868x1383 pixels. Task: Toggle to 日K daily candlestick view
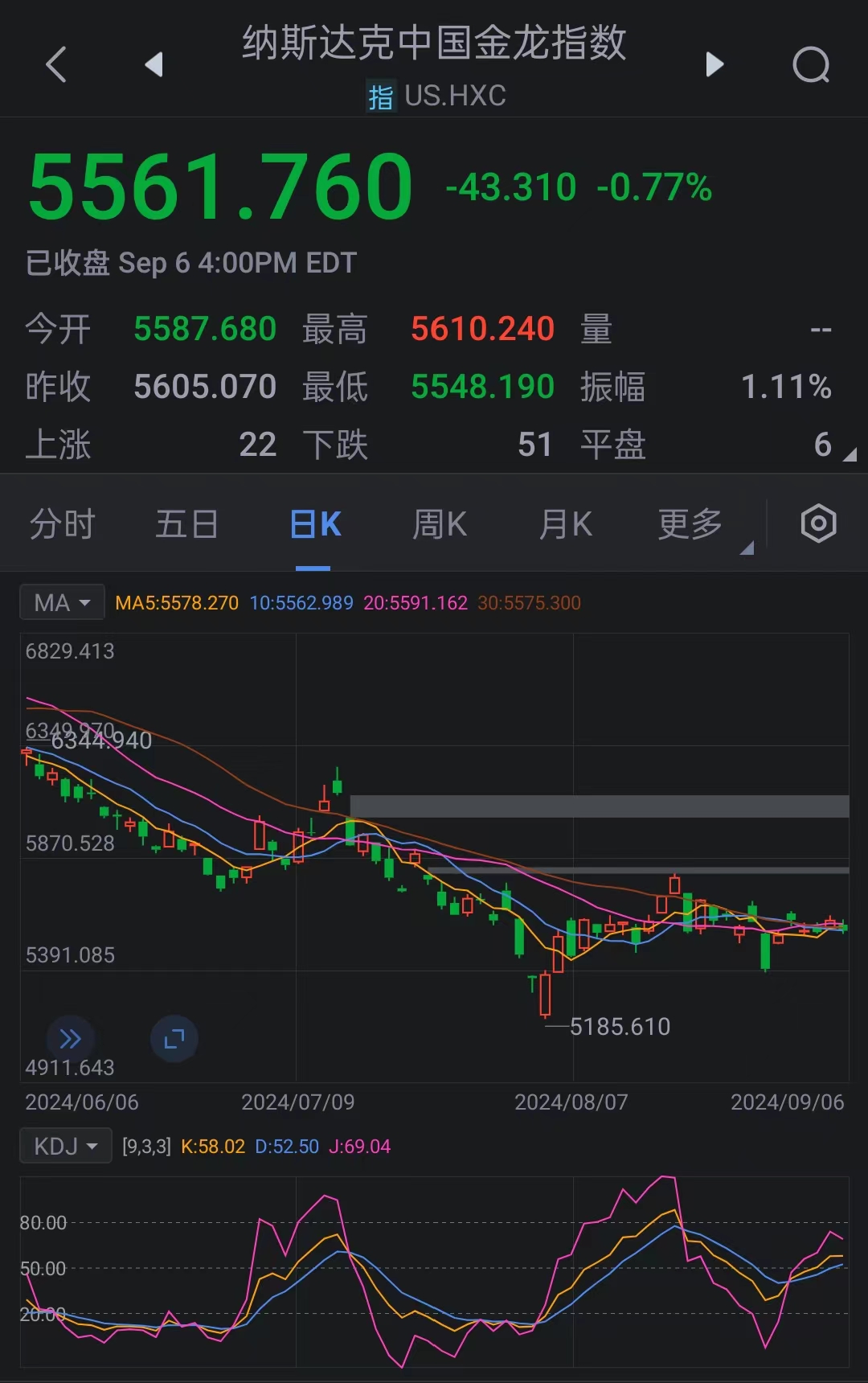313,523
